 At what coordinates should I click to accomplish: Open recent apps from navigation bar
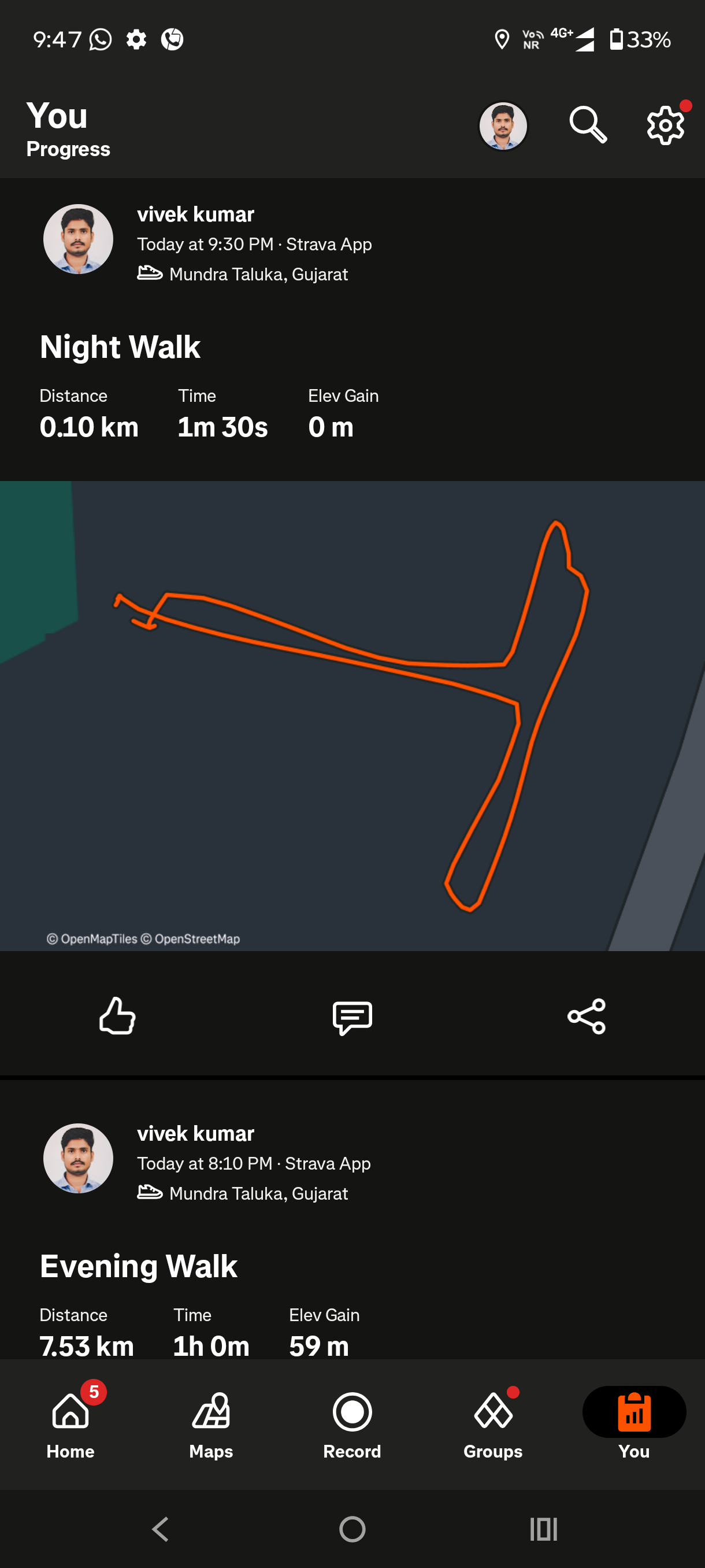543,1529
